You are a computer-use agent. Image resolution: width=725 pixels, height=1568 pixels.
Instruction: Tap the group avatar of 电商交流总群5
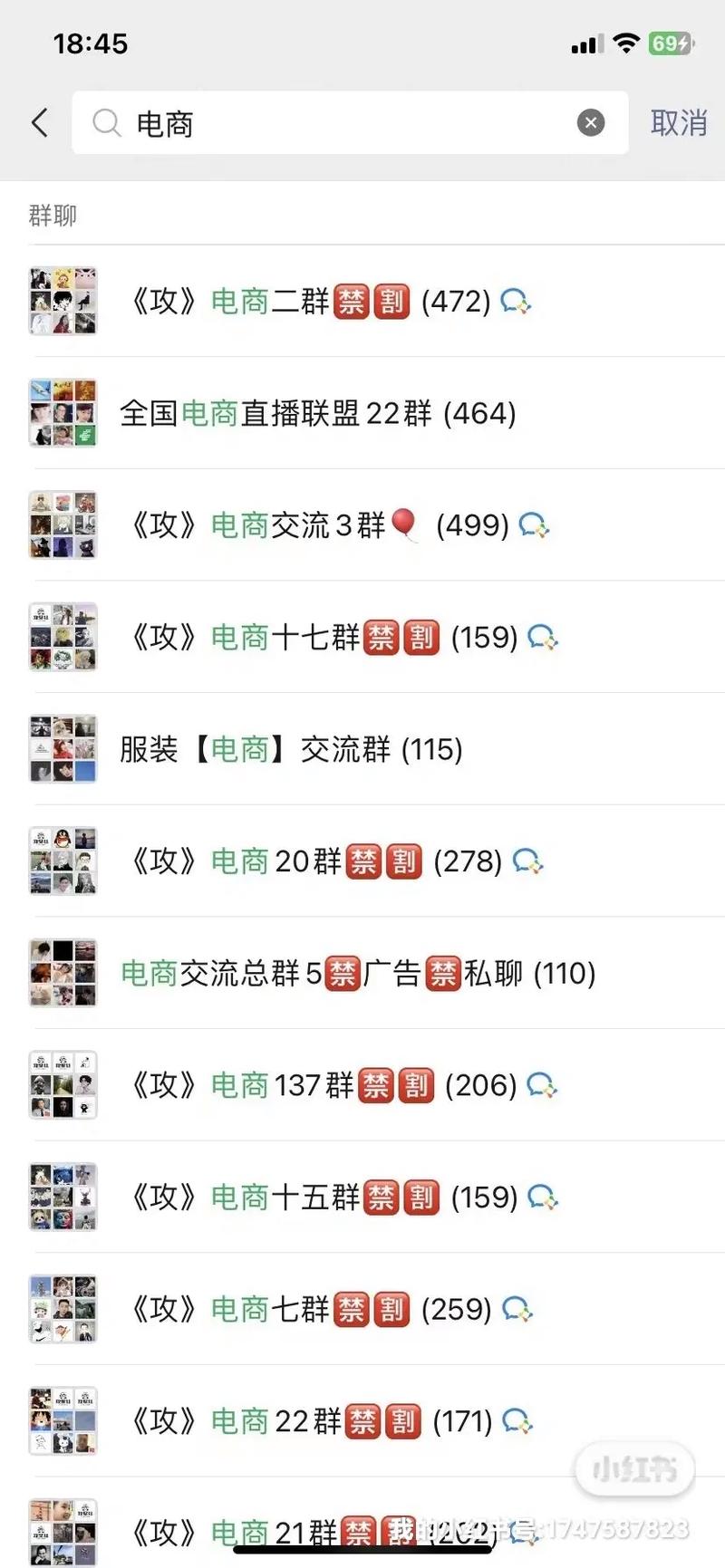click(x=63, y=974)
